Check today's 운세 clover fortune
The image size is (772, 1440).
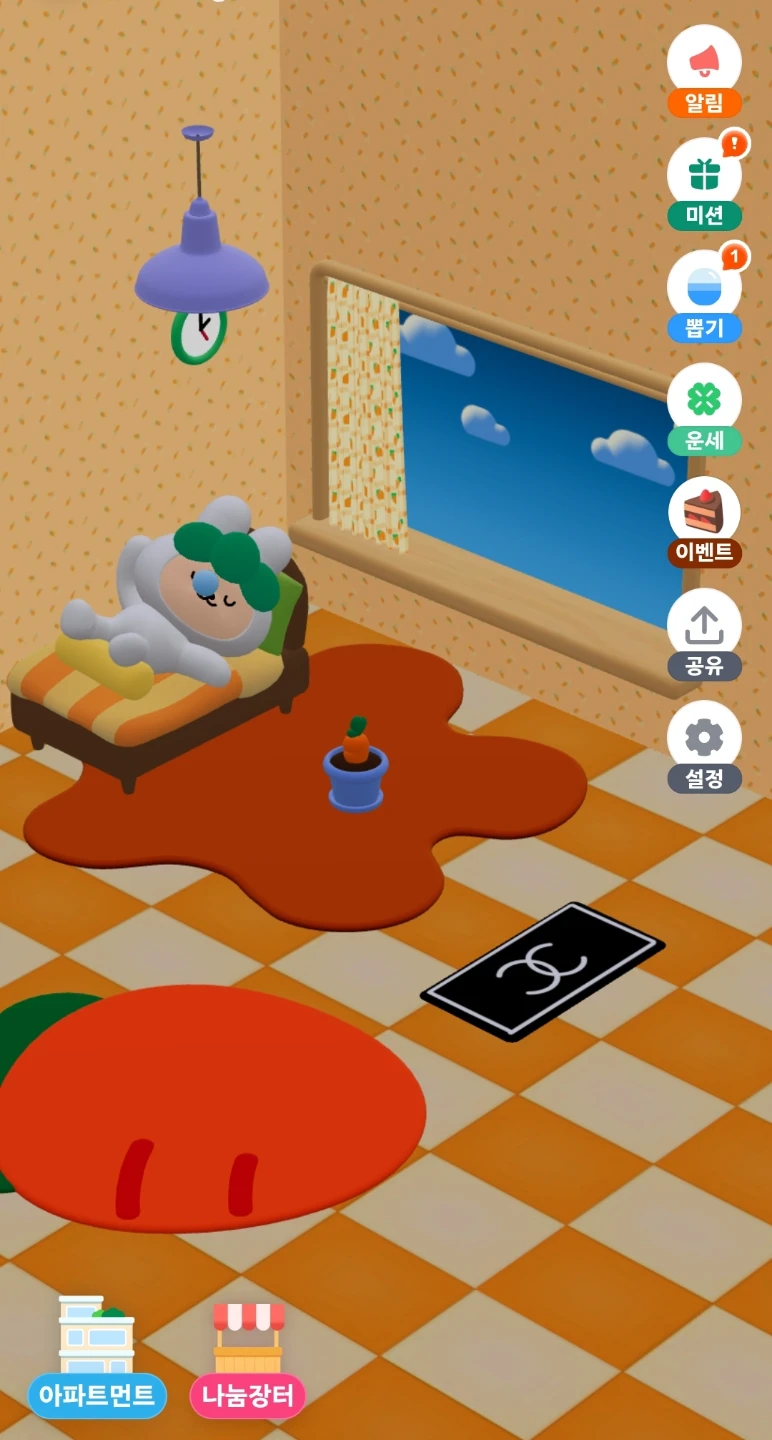[704, 410]
